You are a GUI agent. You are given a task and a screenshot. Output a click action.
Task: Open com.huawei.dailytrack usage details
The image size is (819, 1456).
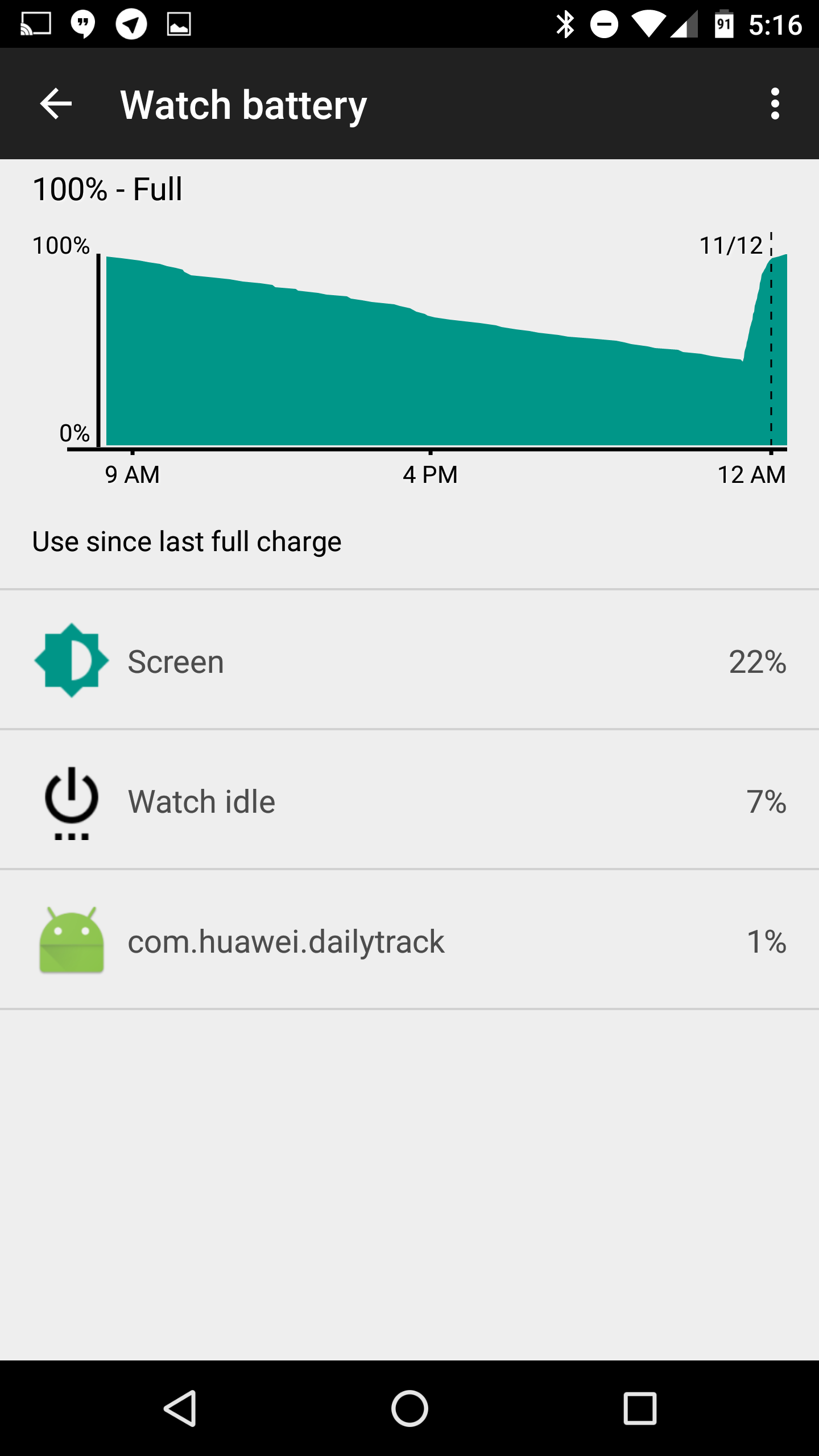(409, 940)
